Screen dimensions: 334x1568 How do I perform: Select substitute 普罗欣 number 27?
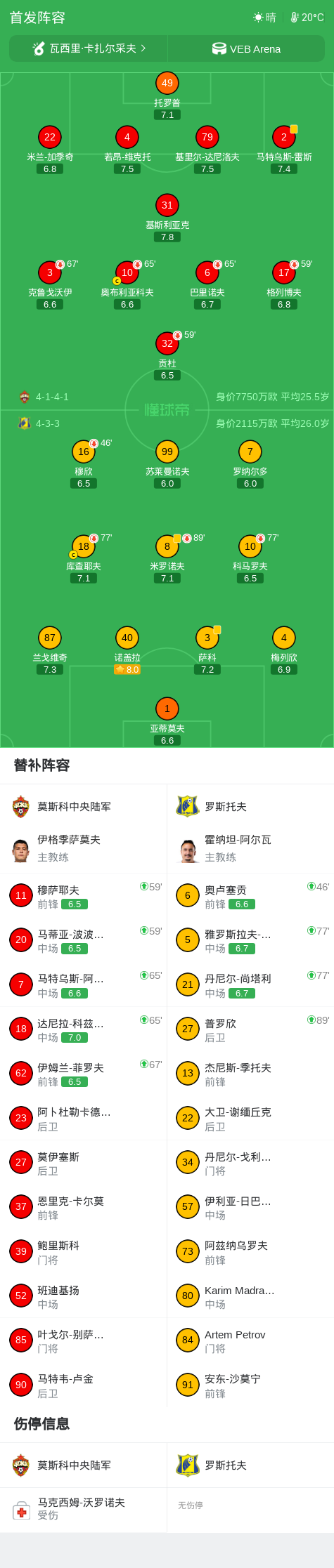coord(250,1029)
